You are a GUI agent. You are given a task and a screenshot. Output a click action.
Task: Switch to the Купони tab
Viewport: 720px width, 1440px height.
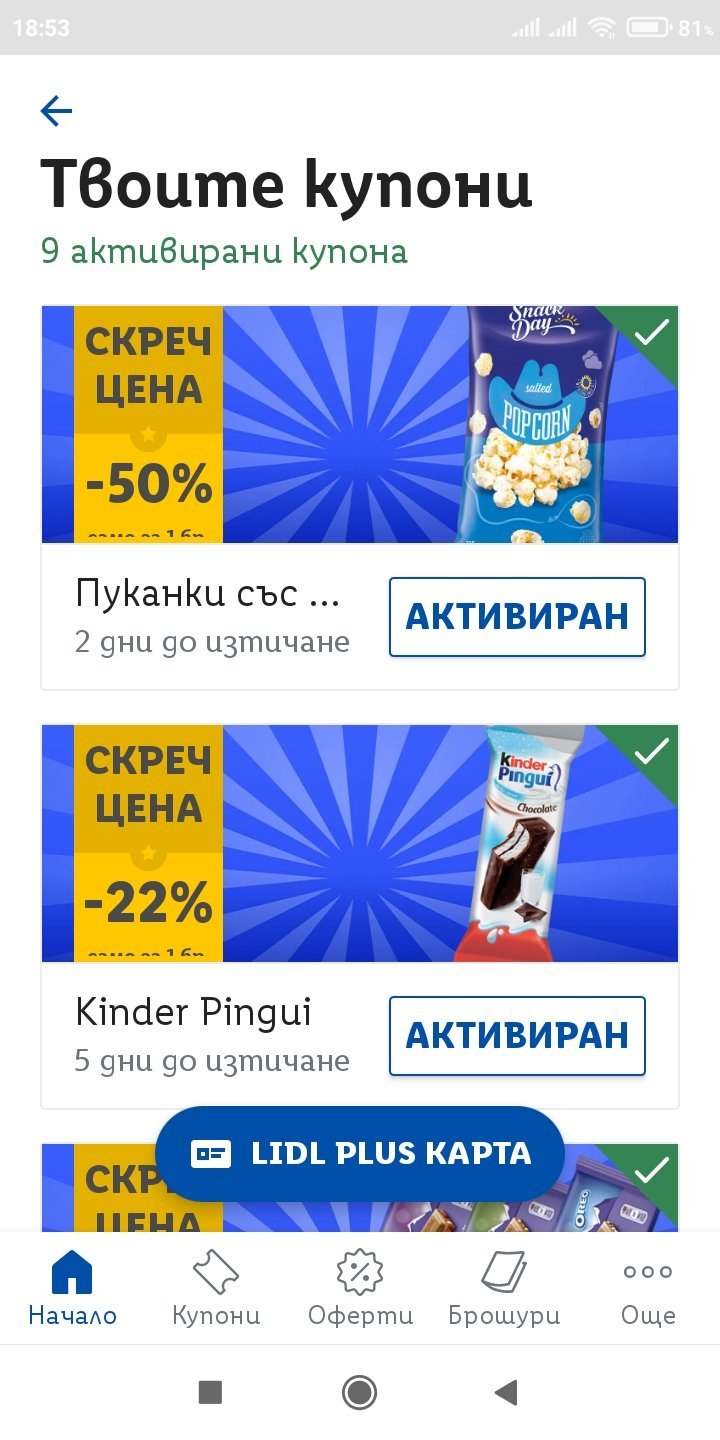click(x=216, y=1289)
